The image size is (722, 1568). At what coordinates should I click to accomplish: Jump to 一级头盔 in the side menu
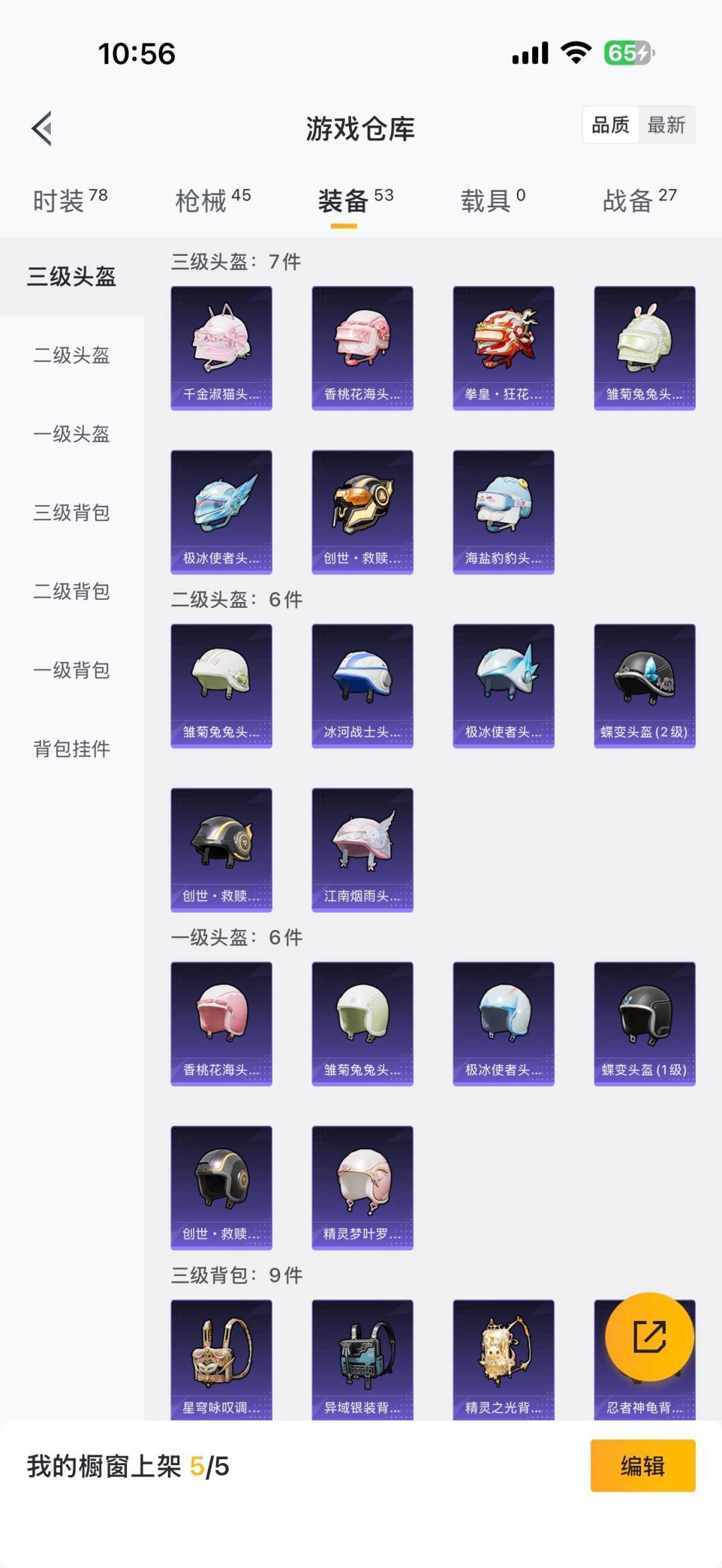tap(72, 434)
